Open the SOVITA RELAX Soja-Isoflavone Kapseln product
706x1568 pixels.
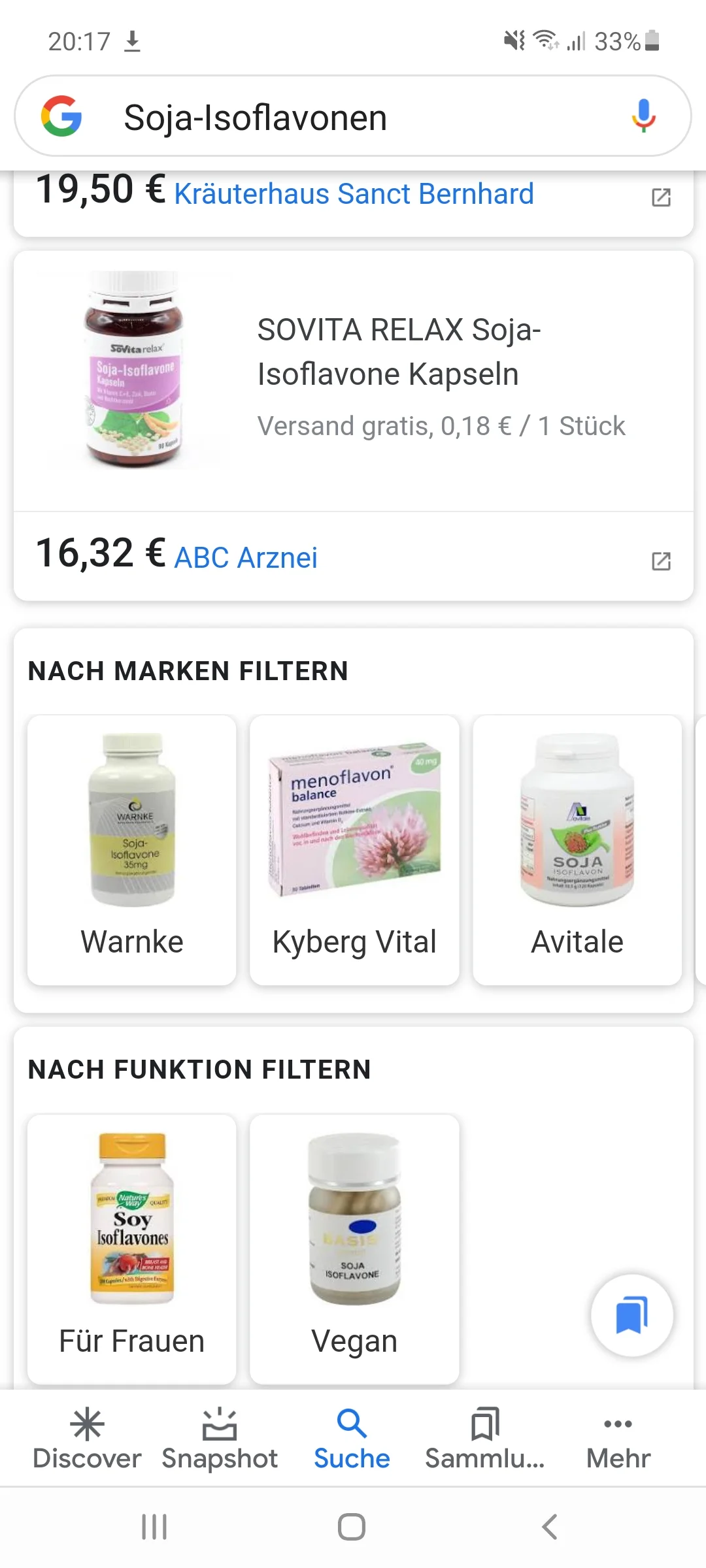pos(398,353)
